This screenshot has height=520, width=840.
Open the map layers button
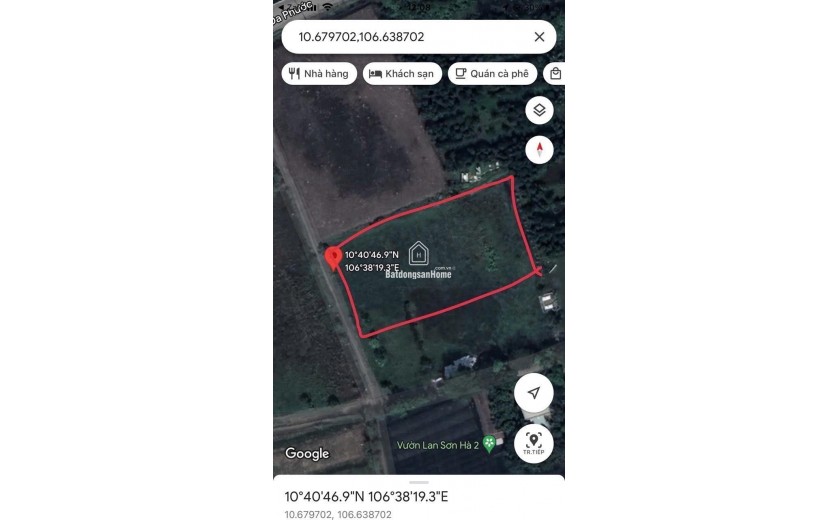point(539,110)
